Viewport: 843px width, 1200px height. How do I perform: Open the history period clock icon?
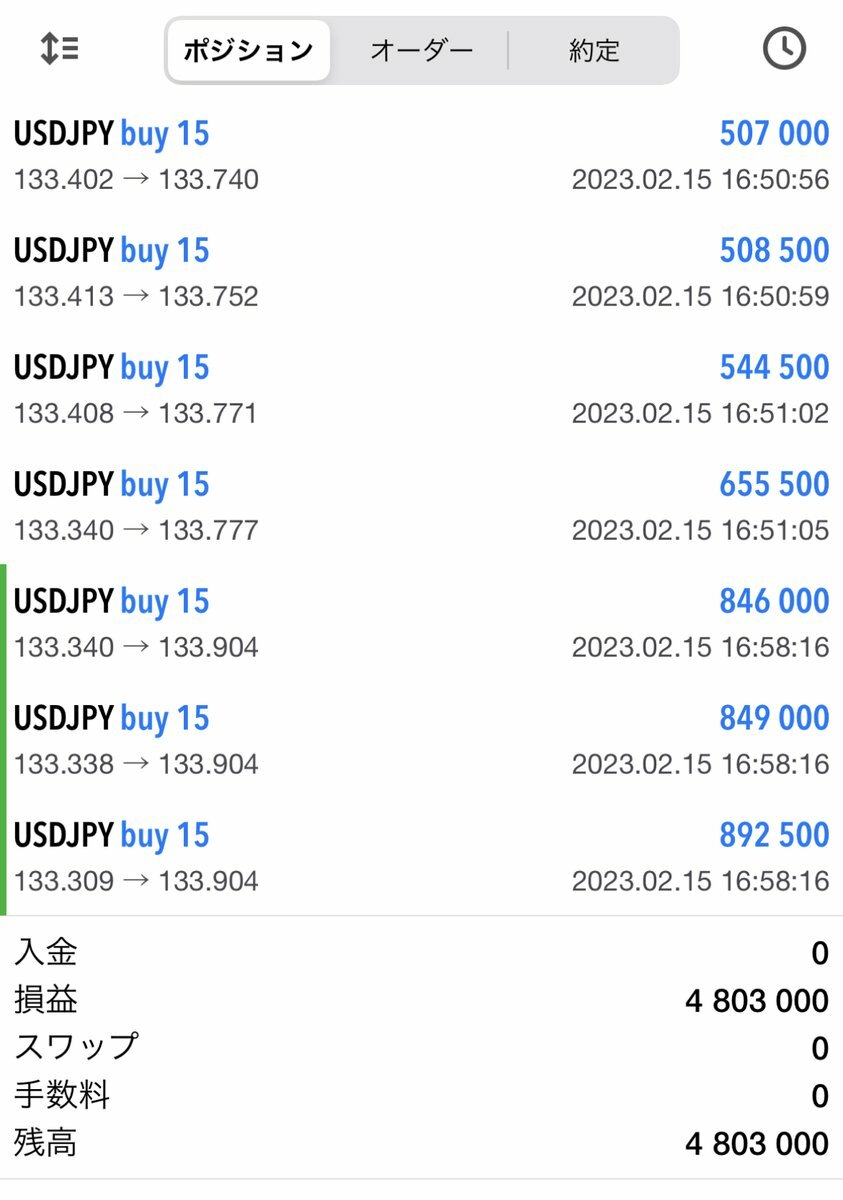point(784,49)
